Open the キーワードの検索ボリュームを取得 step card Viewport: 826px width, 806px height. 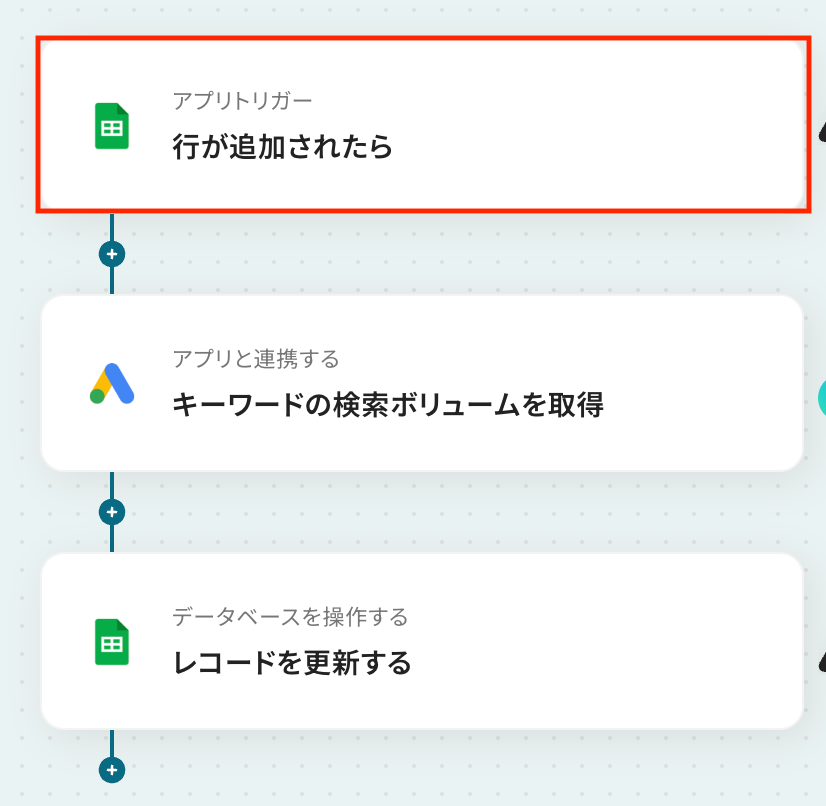(x=421, y=383)
